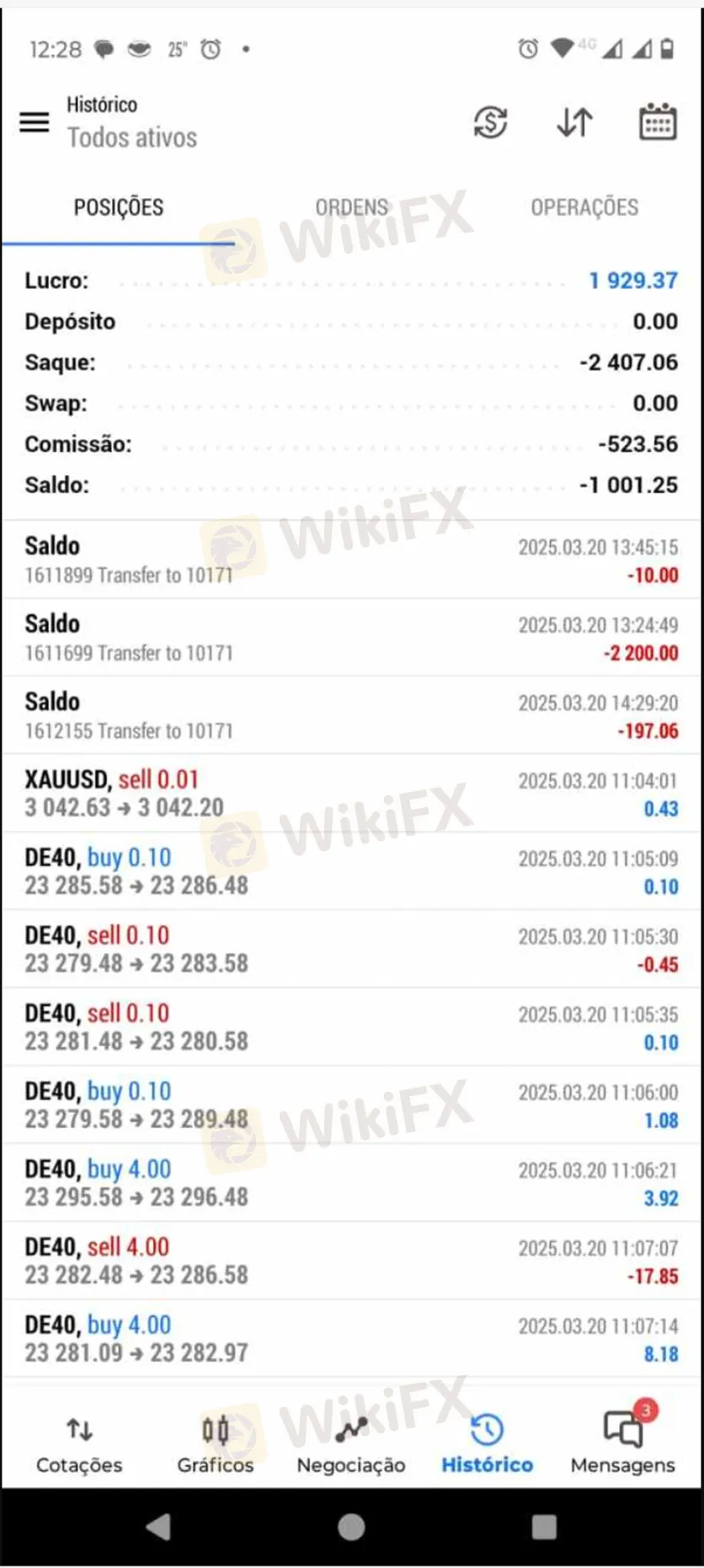The width and height of the screenshot is (704, 1568).
Task: Tap the system back button
Action: click(x=158, y=1527)
